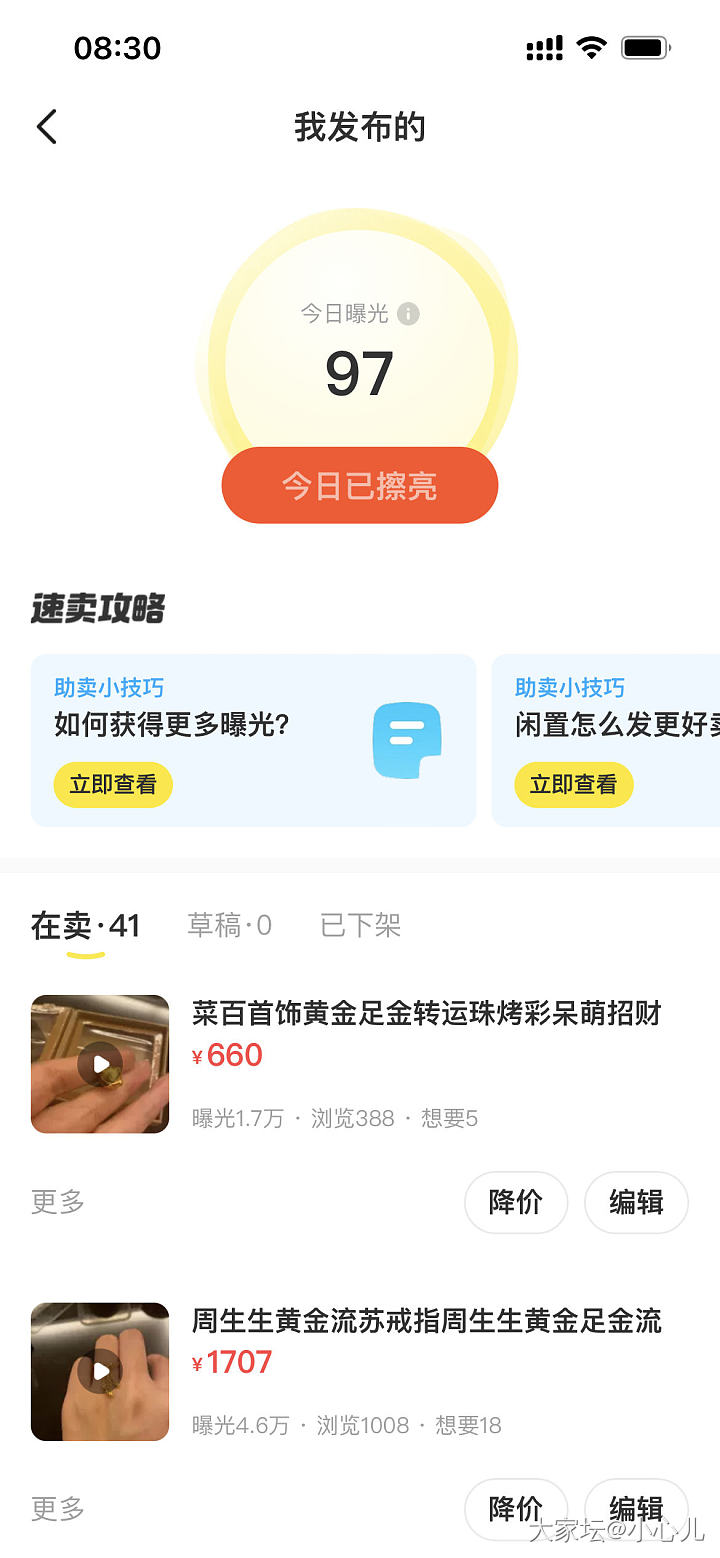
Task: Edit the 菜百首饰 ¥660 listing
Action: pos(636,1202)
